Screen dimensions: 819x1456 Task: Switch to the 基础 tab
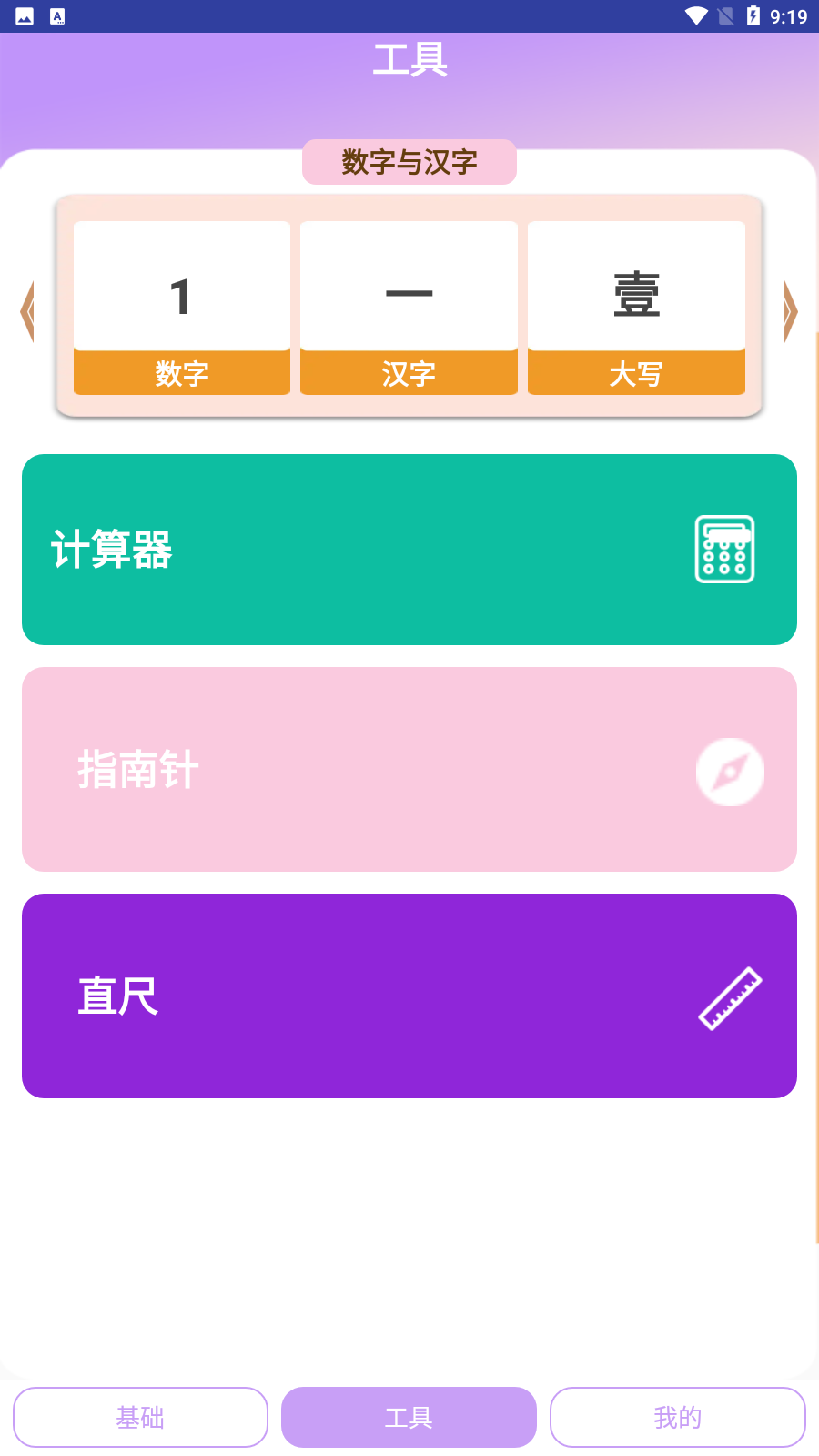(140, 1416)
